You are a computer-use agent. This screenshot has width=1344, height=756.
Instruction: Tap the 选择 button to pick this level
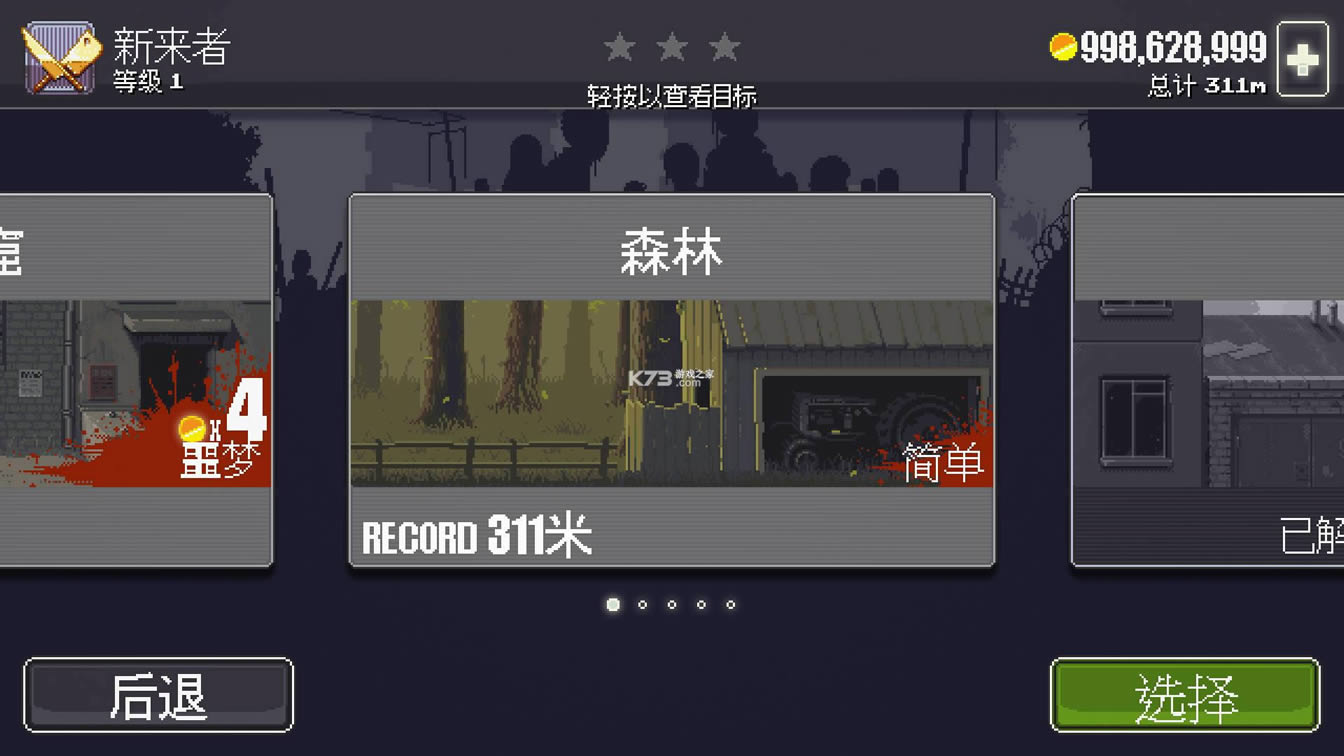[1186, 695]
